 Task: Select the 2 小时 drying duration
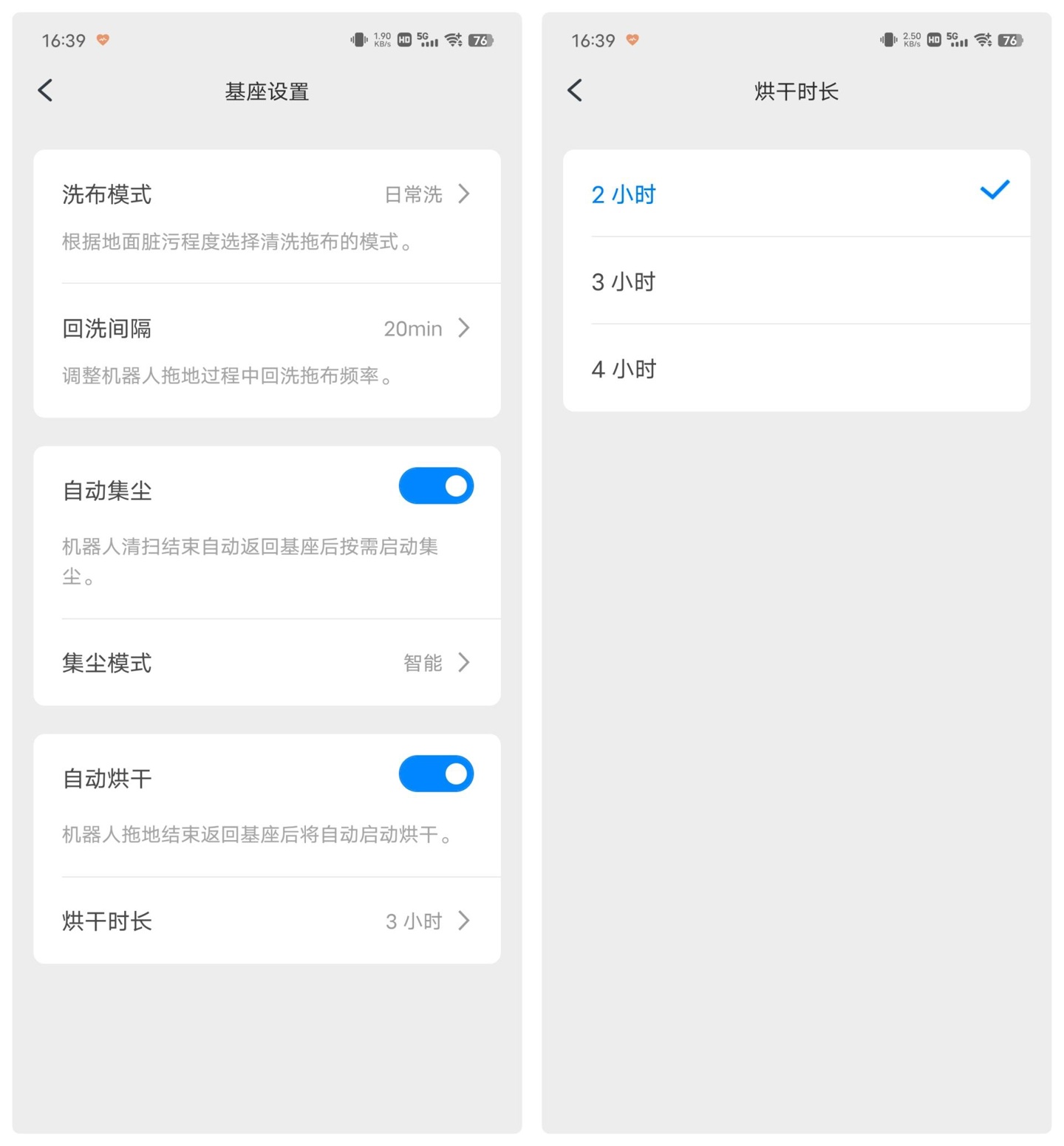click(796, 194)
